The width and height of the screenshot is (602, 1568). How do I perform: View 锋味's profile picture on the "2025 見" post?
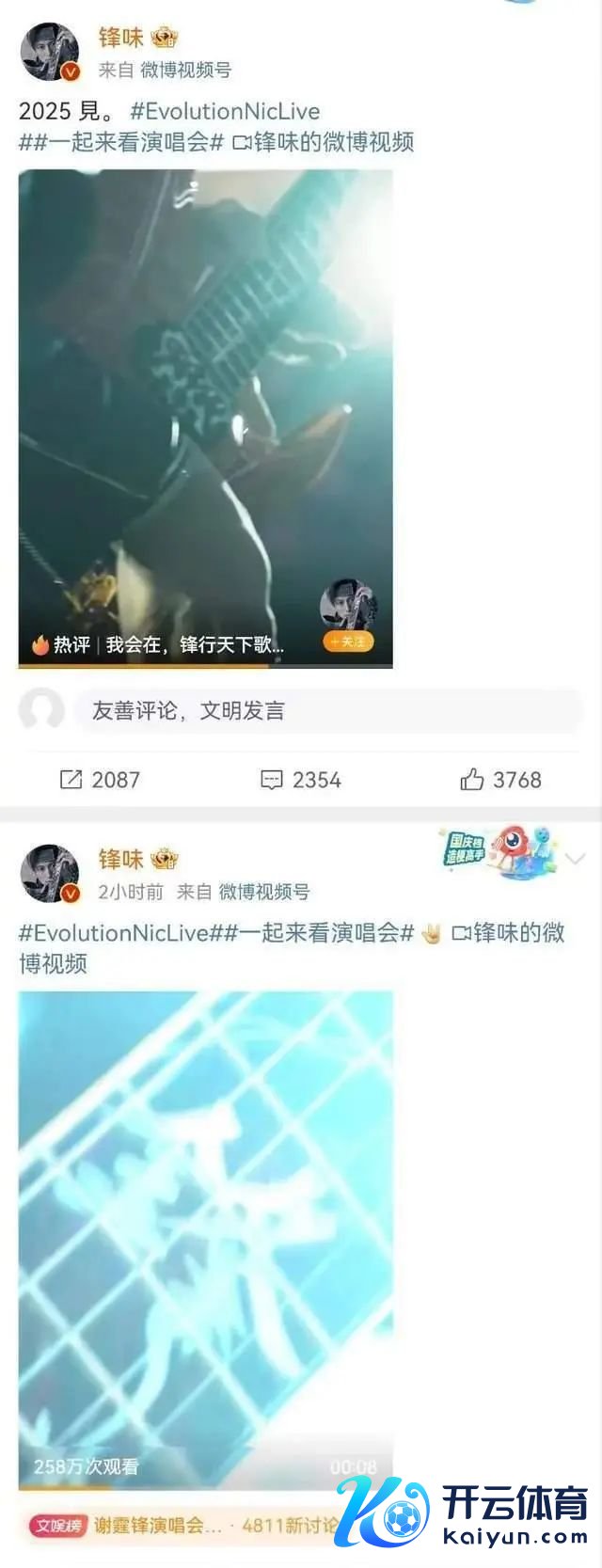coord(50,52)
